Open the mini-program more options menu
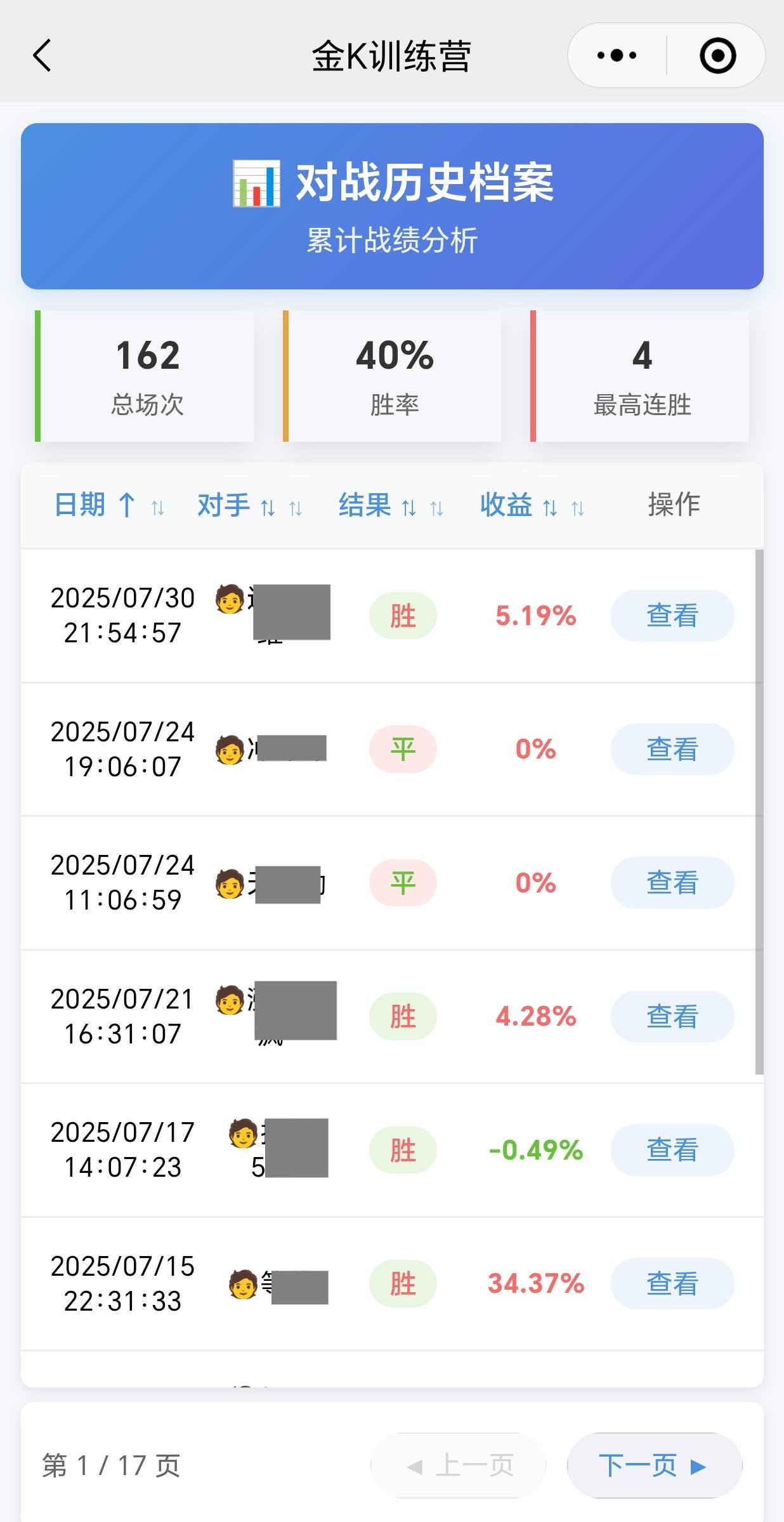 613,56
